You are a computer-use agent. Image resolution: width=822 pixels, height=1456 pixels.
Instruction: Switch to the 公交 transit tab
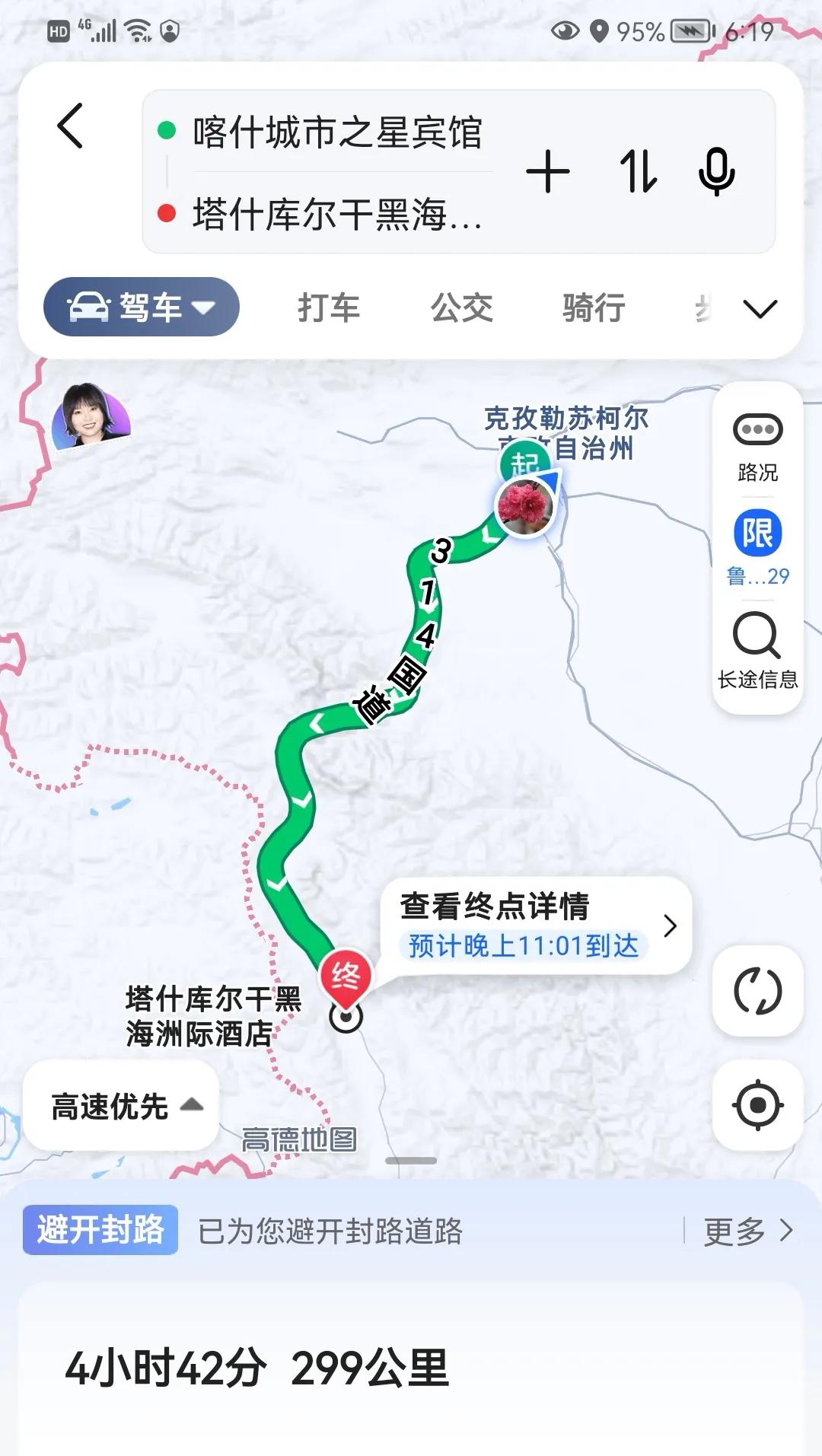point(462,308)
